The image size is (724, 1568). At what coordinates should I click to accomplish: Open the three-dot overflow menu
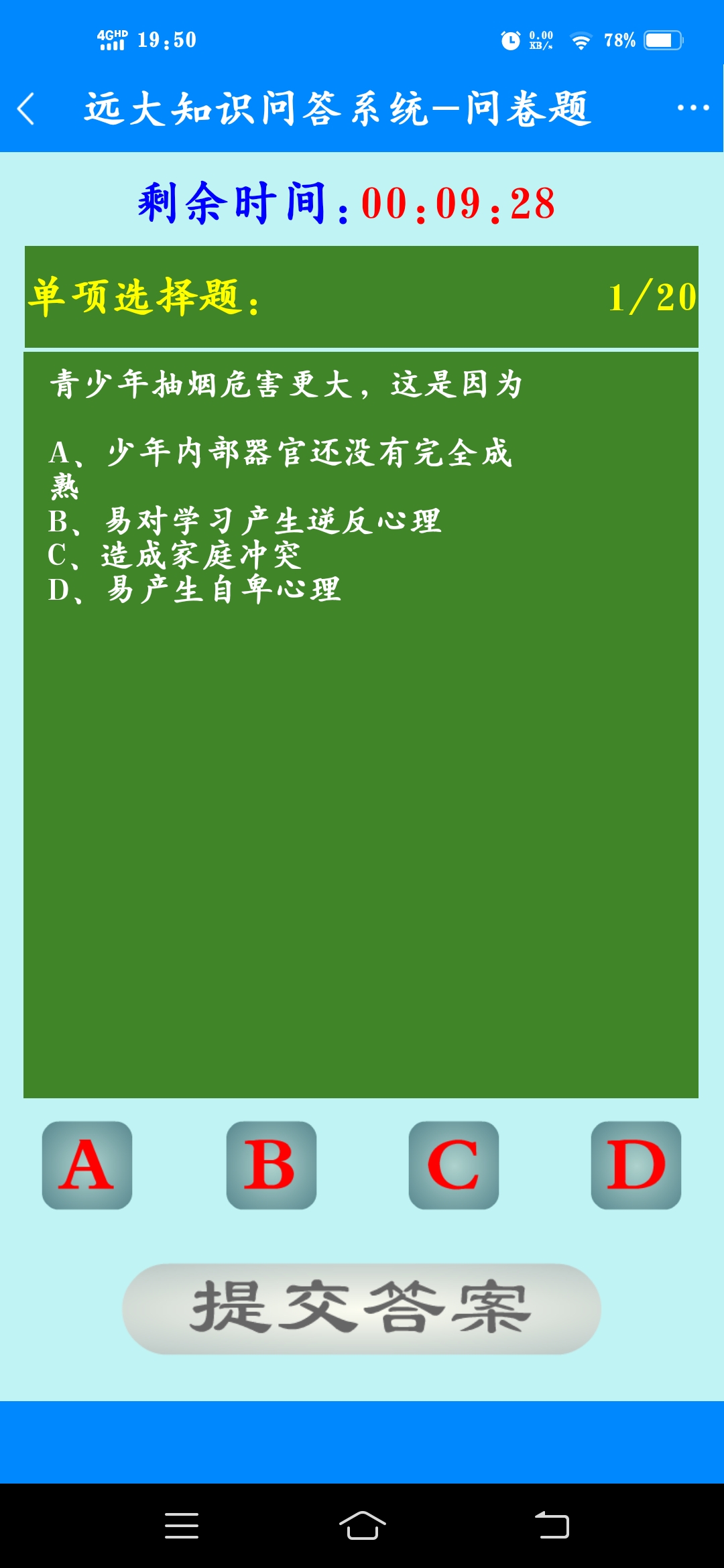692,108
